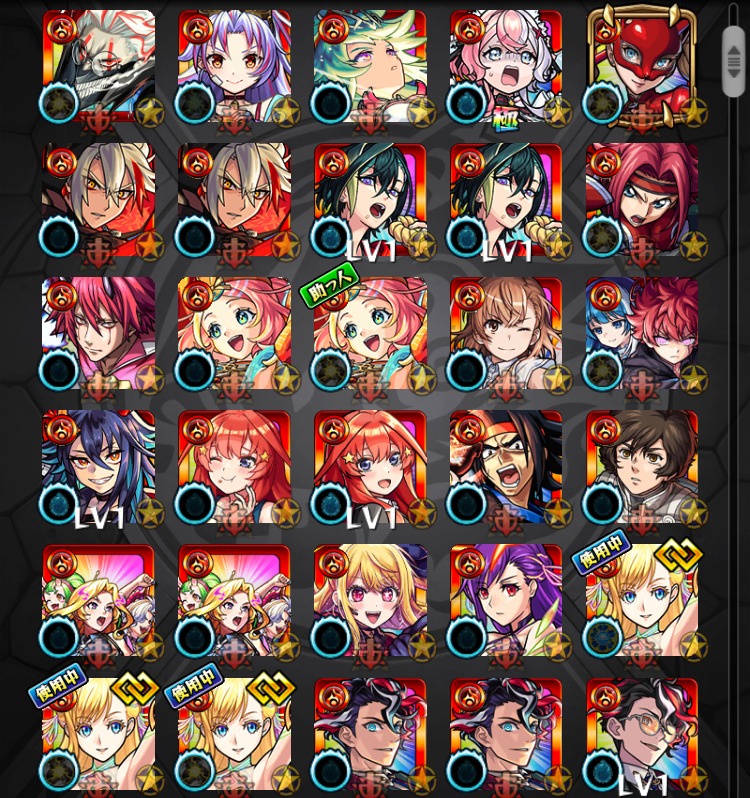Choose the gold-framed red masked character
The width and height of the screenshot is (750, 798).
point(642,67)
